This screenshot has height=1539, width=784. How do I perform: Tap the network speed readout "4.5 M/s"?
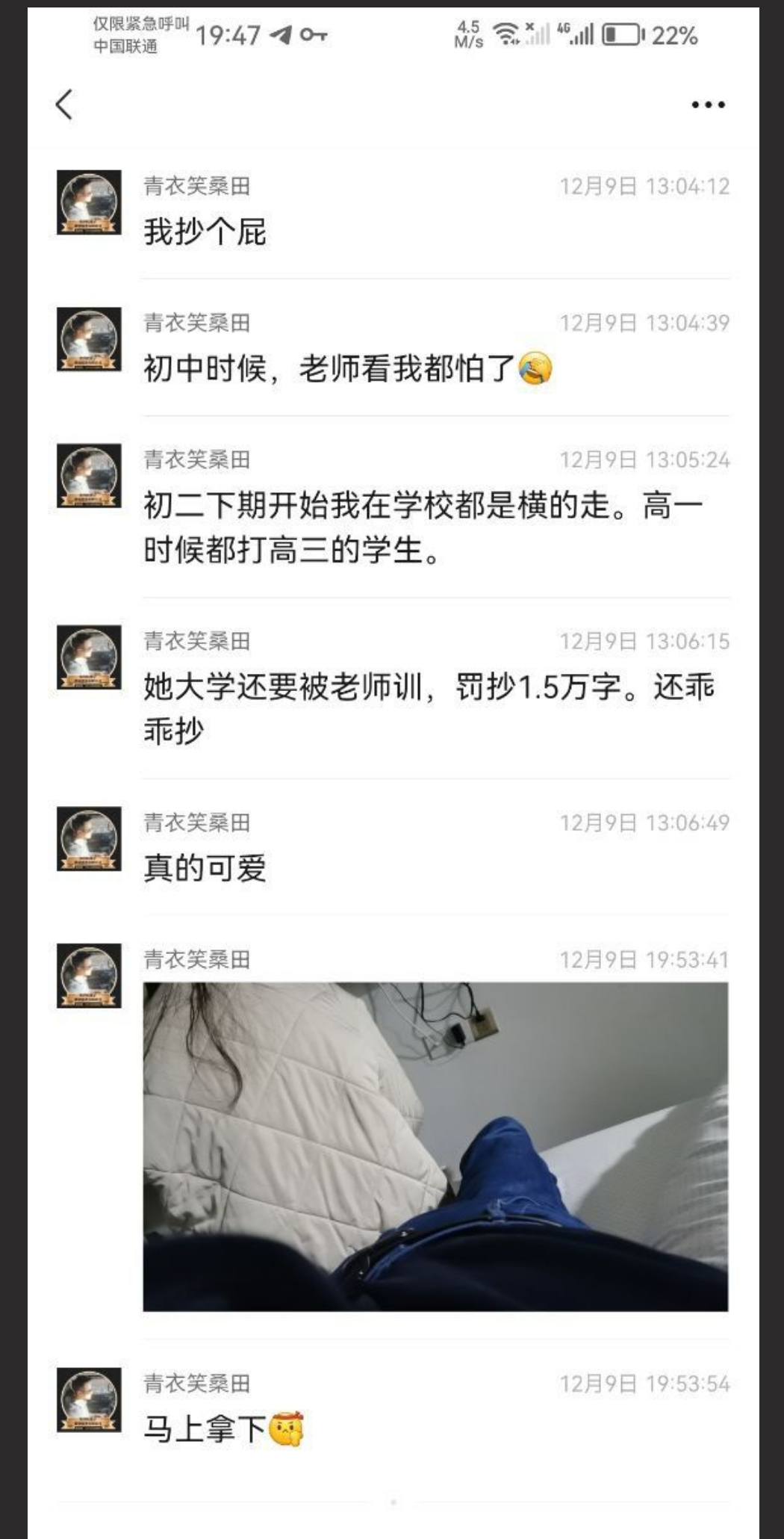point(467,33)
